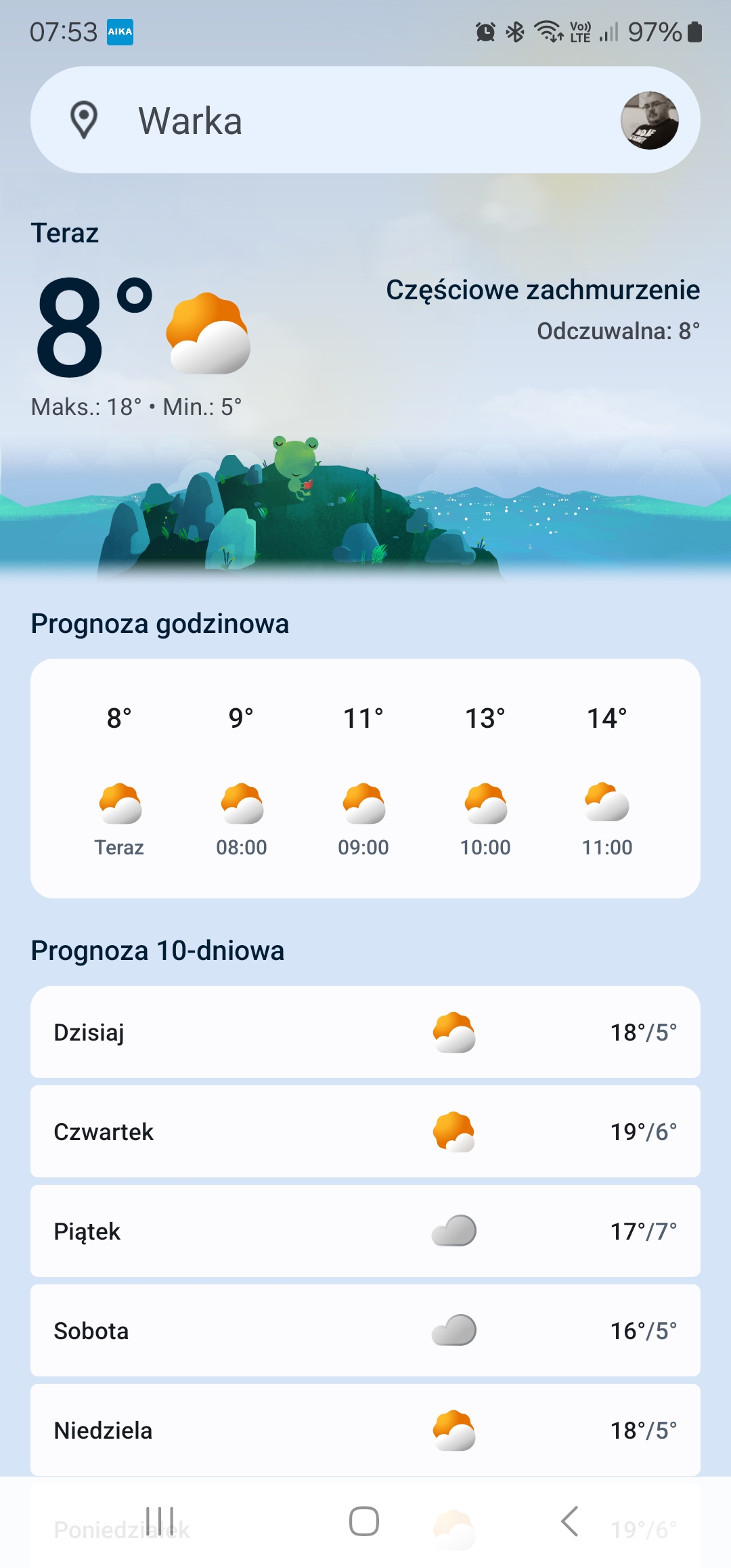The image size is (731, 1568).
Task: Expand the Czwartek forecast row
Action: coord(365,1131)
